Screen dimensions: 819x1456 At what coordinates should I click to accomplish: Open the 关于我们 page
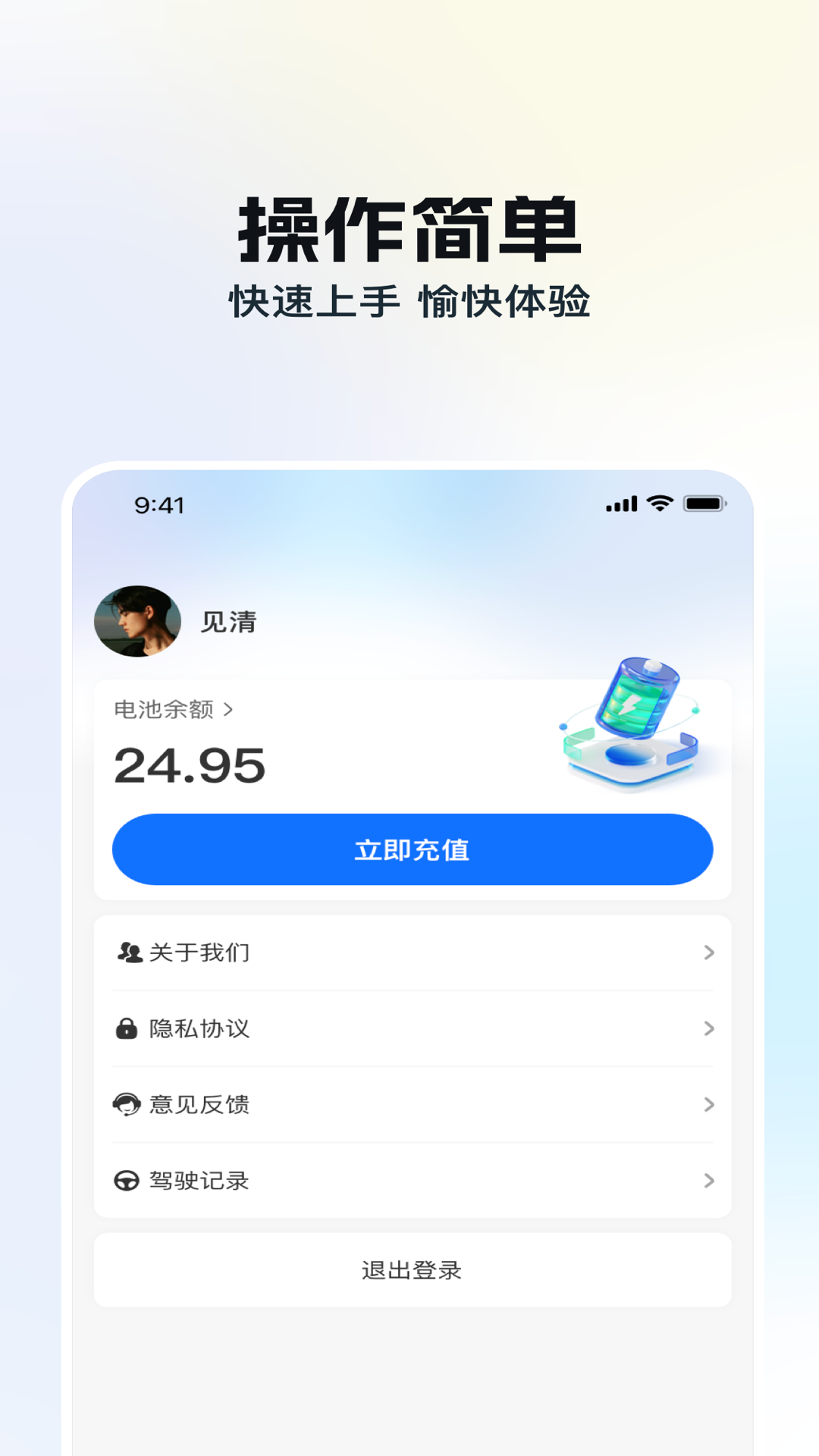pyautogui.click(x=200, y=952)
